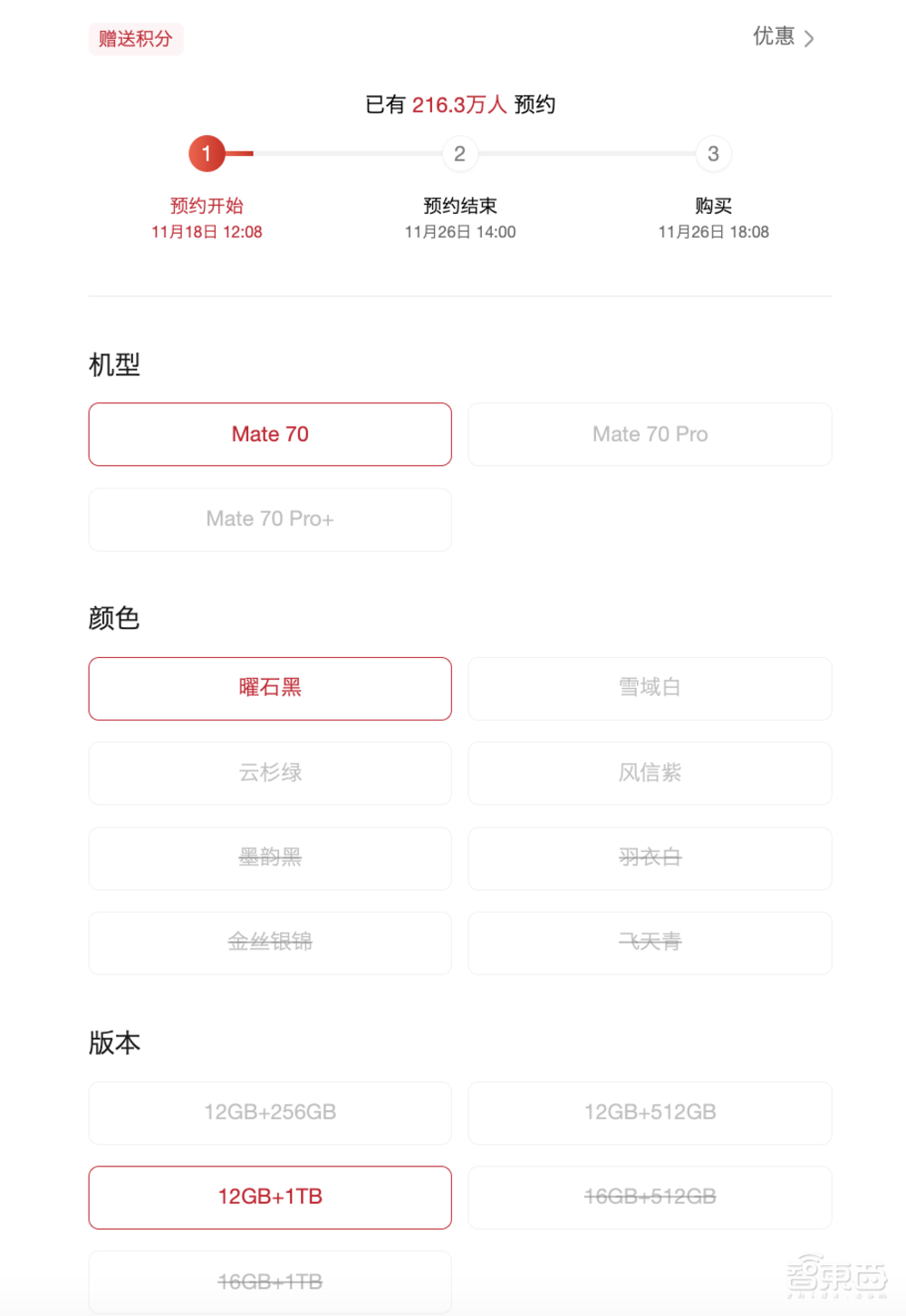Click step 3 购买 indicator

click(x=713, y=153)
